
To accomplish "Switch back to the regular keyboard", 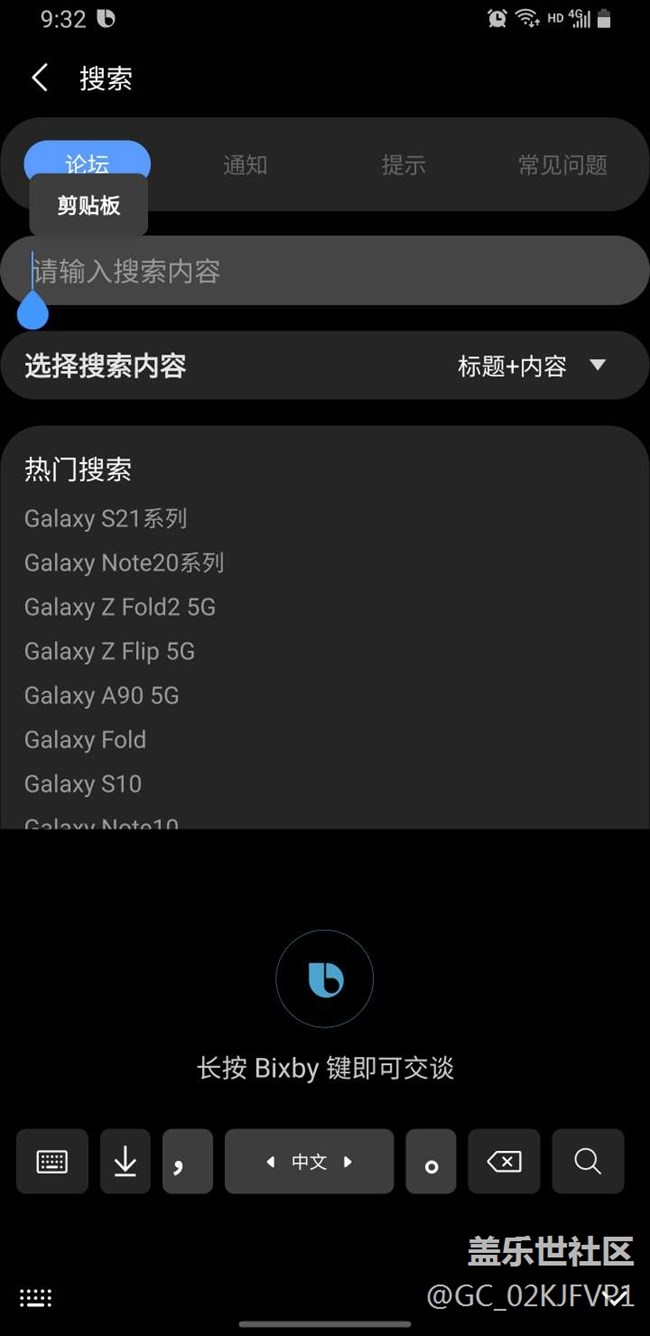I will pos(52,1161).
